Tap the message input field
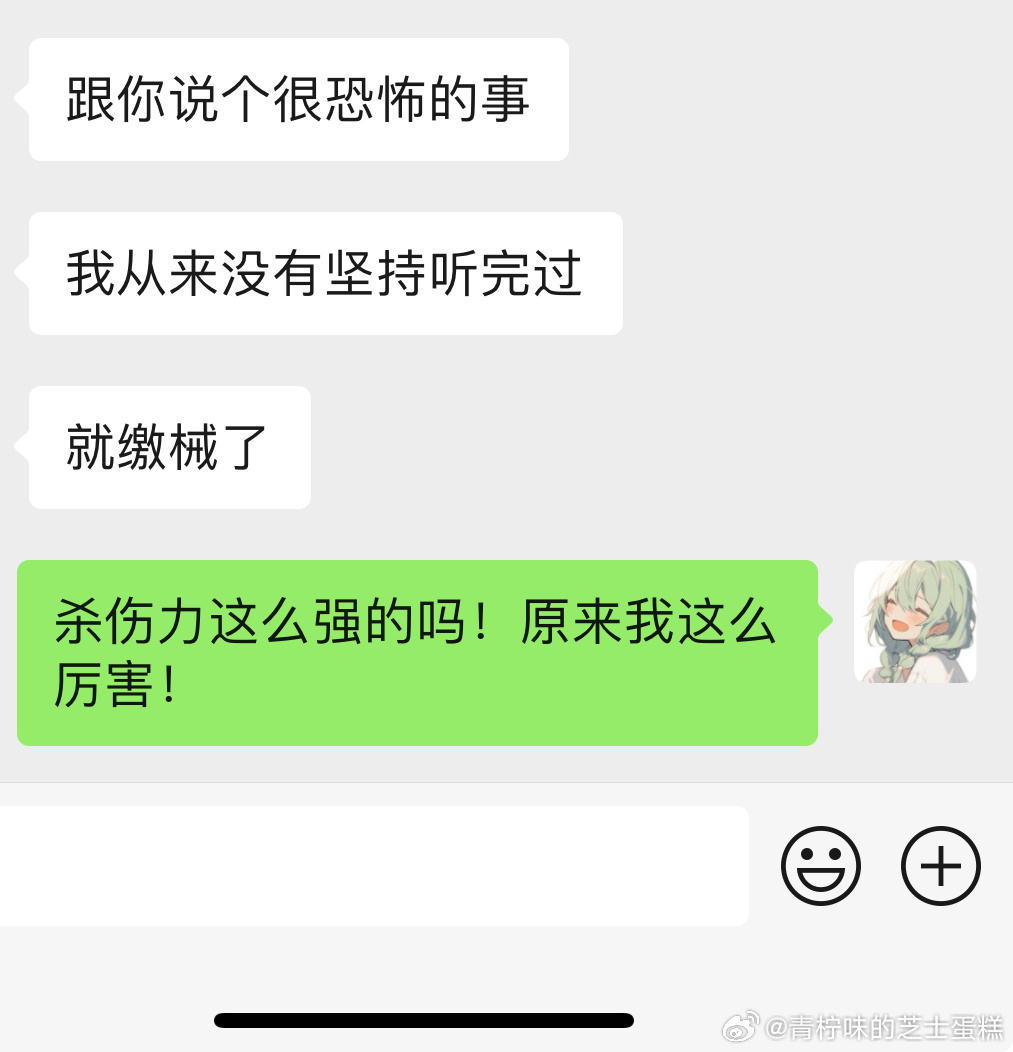1013x1052 pixels. 370,866
